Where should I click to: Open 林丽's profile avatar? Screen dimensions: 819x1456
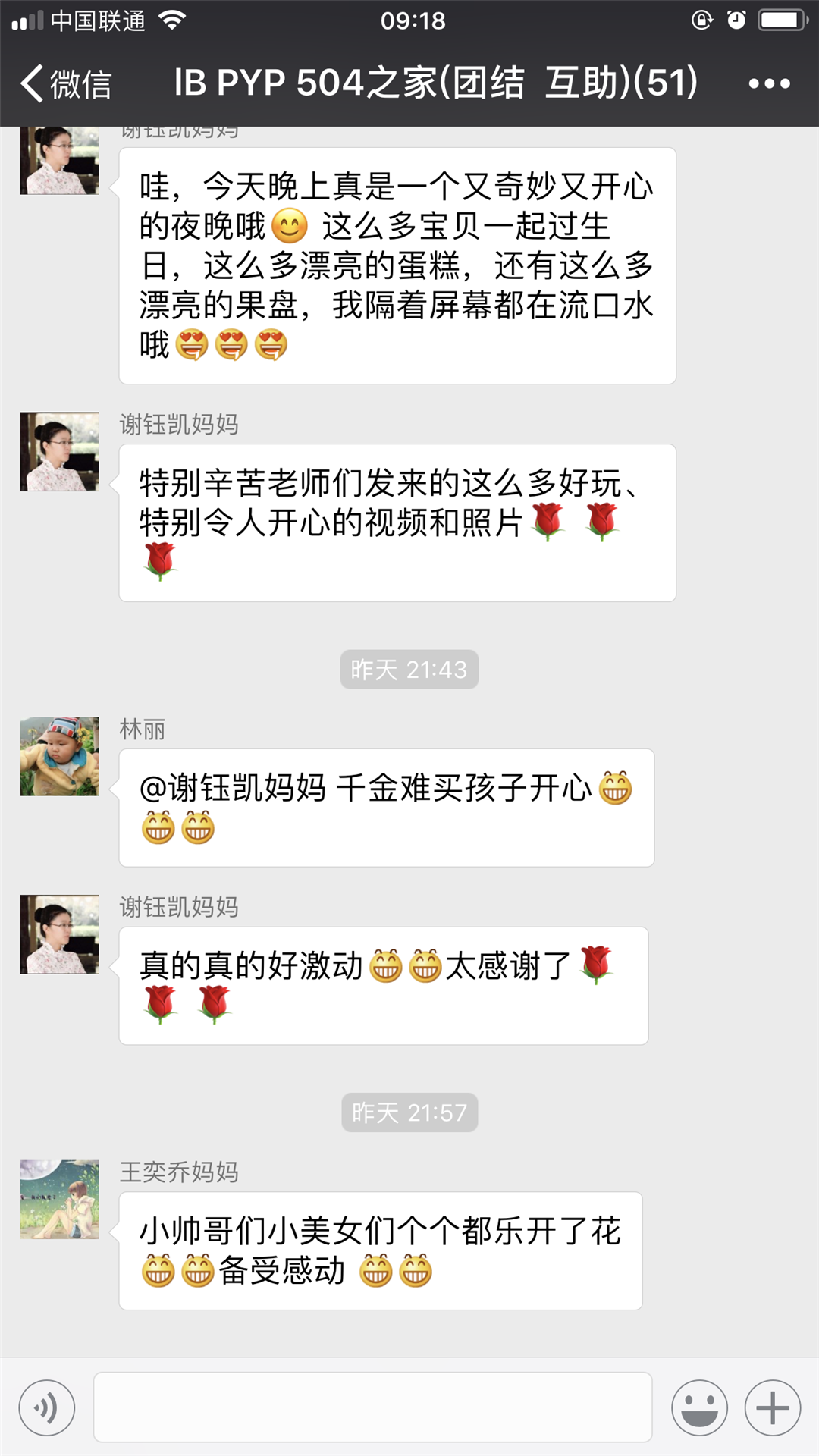(x=59, y=756)
